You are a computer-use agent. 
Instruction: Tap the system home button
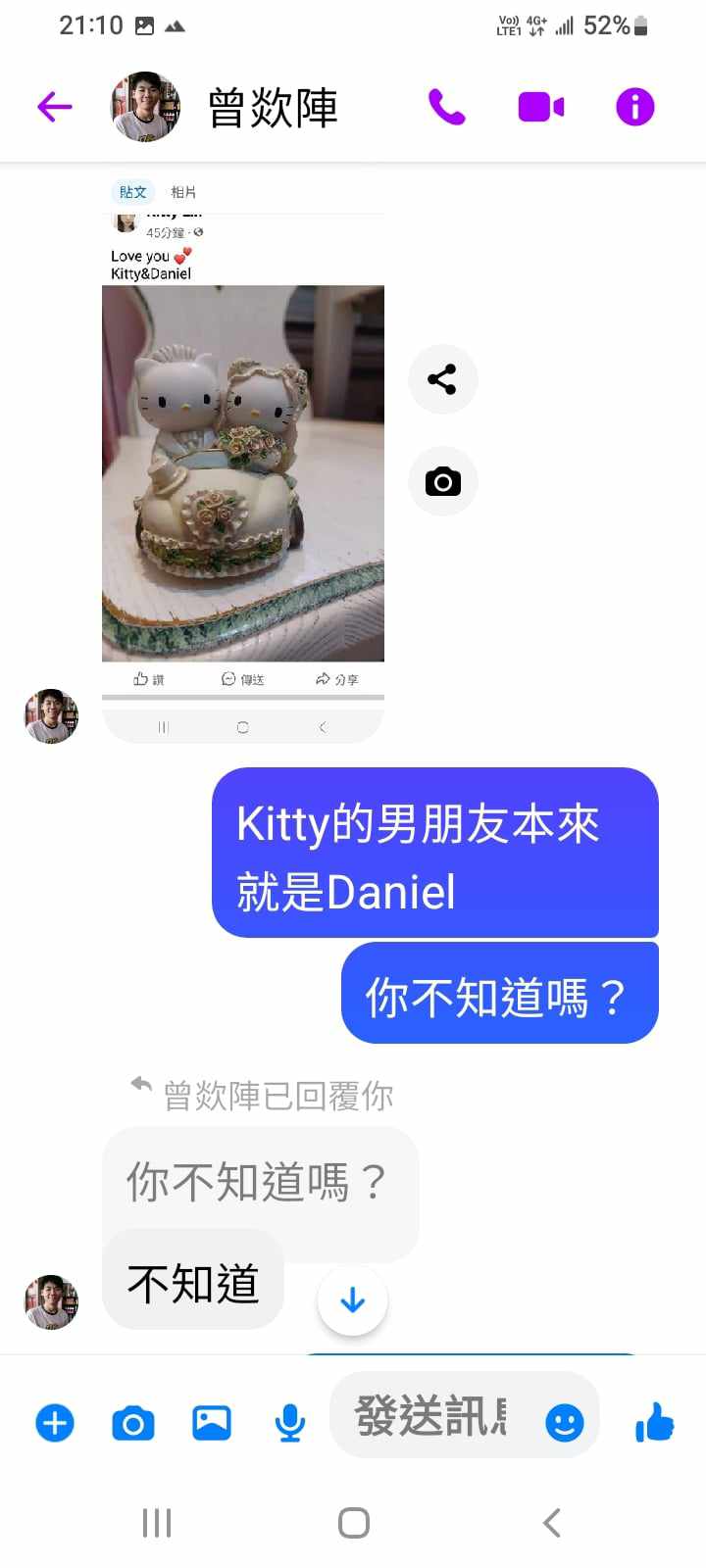click(x=353, y=1523)
